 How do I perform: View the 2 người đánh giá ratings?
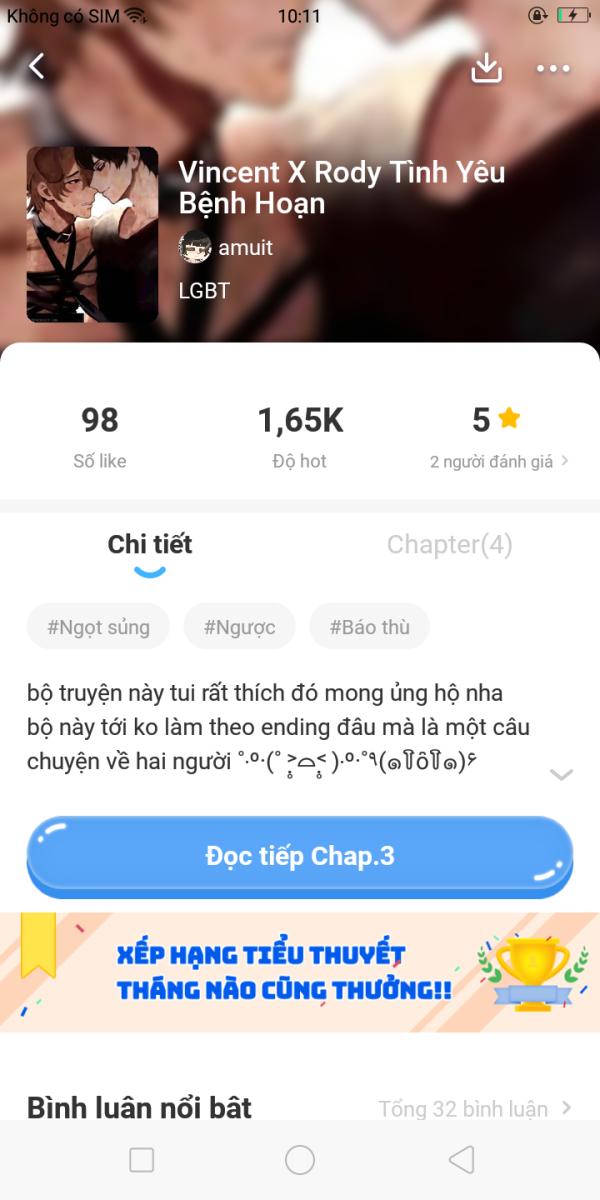coord(499,461)
